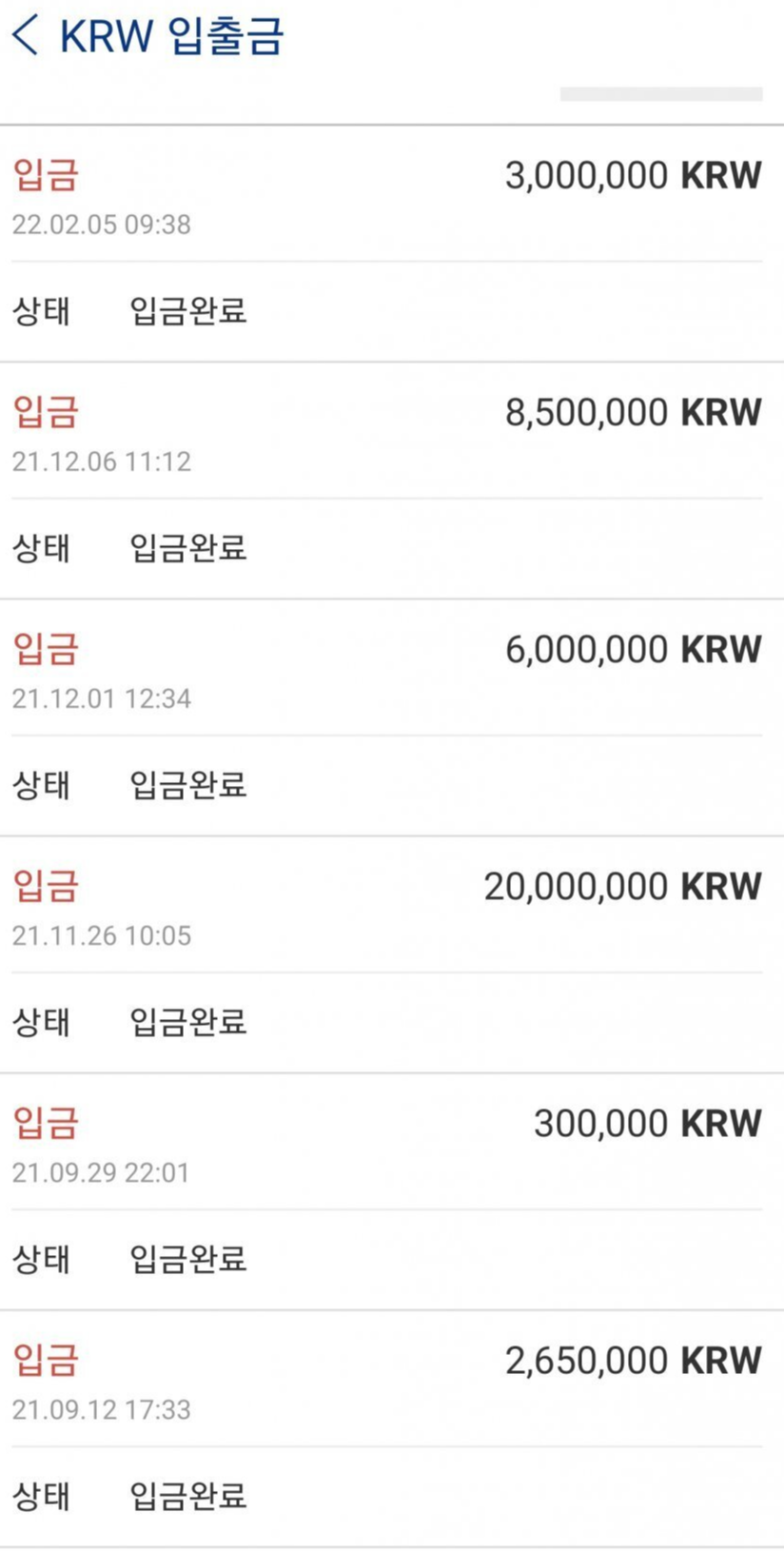The image size is (784, 1551).
Task: Tap the timestamp 21.09.29 22:01
Action: point(100,1171)
